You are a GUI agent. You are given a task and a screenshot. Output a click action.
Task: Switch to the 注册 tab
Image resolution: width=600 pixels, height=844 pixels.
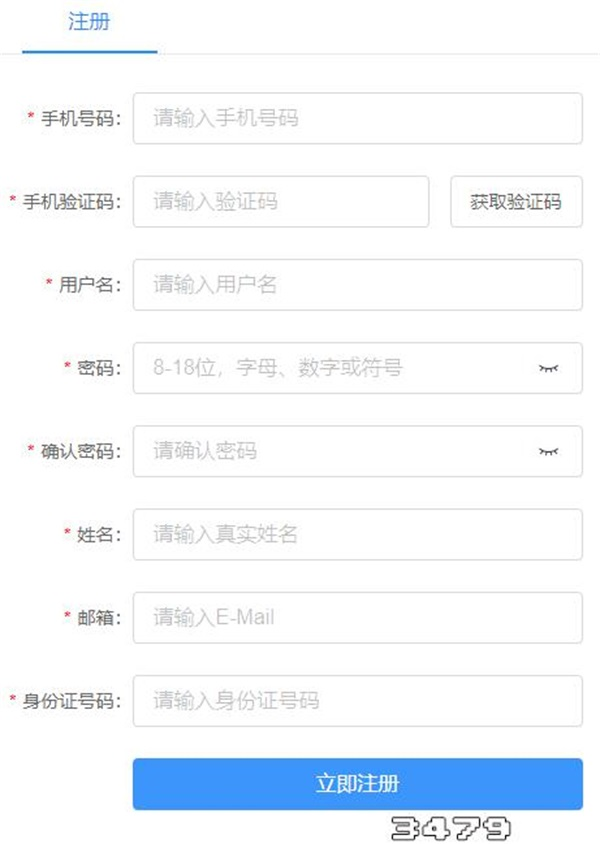tap(89, 23)
